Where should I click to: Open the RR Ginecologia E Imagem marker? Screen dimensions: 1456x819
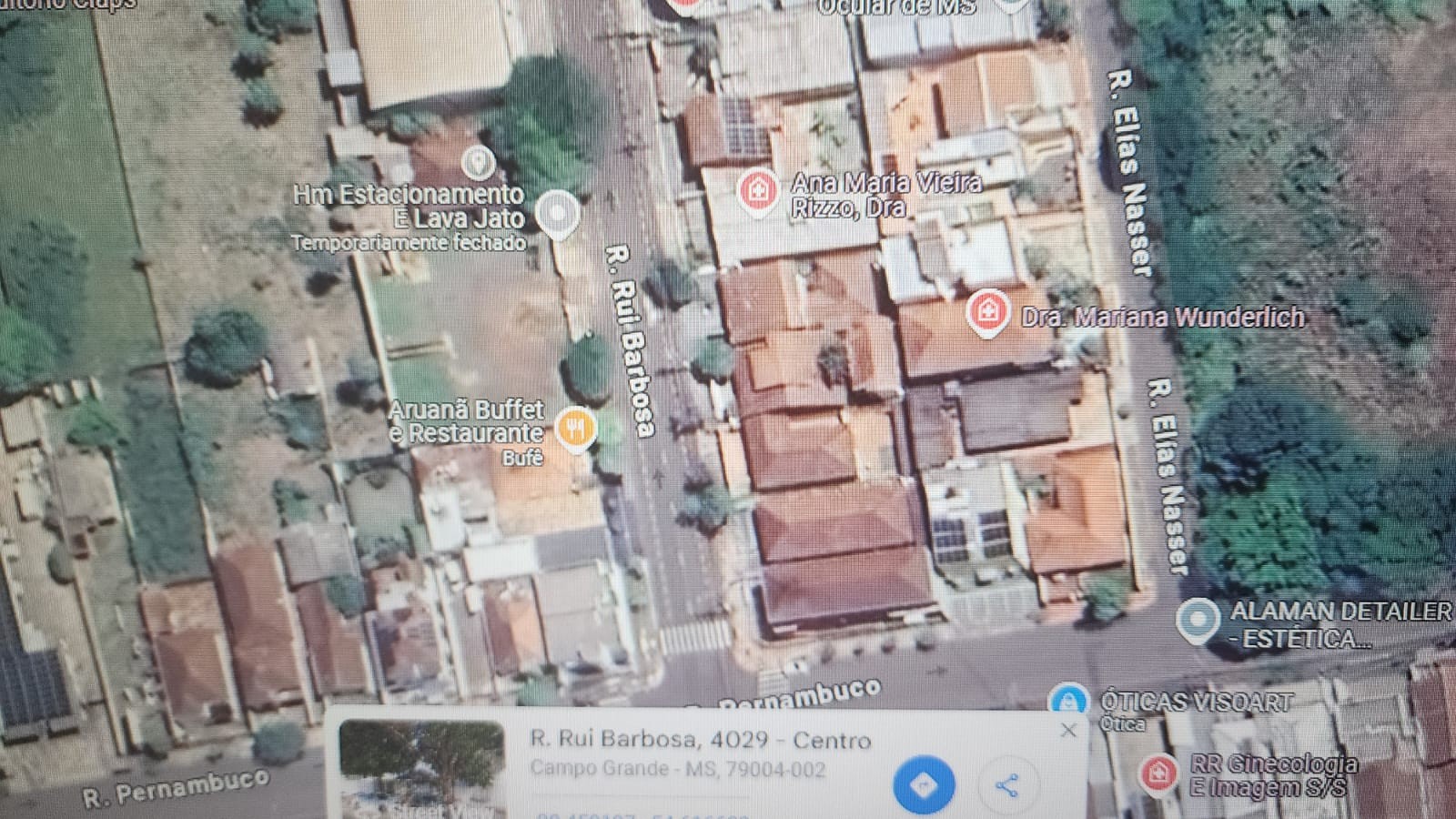pos(1158,773)
